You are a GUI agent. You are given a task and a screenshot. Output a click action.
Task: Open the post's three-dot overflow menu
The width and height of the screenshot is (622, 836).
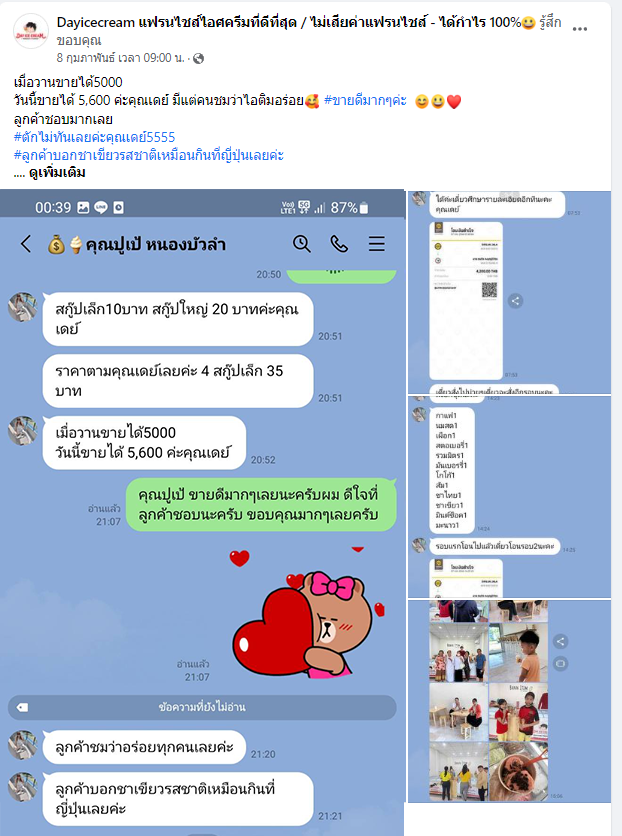pos(580,29)
